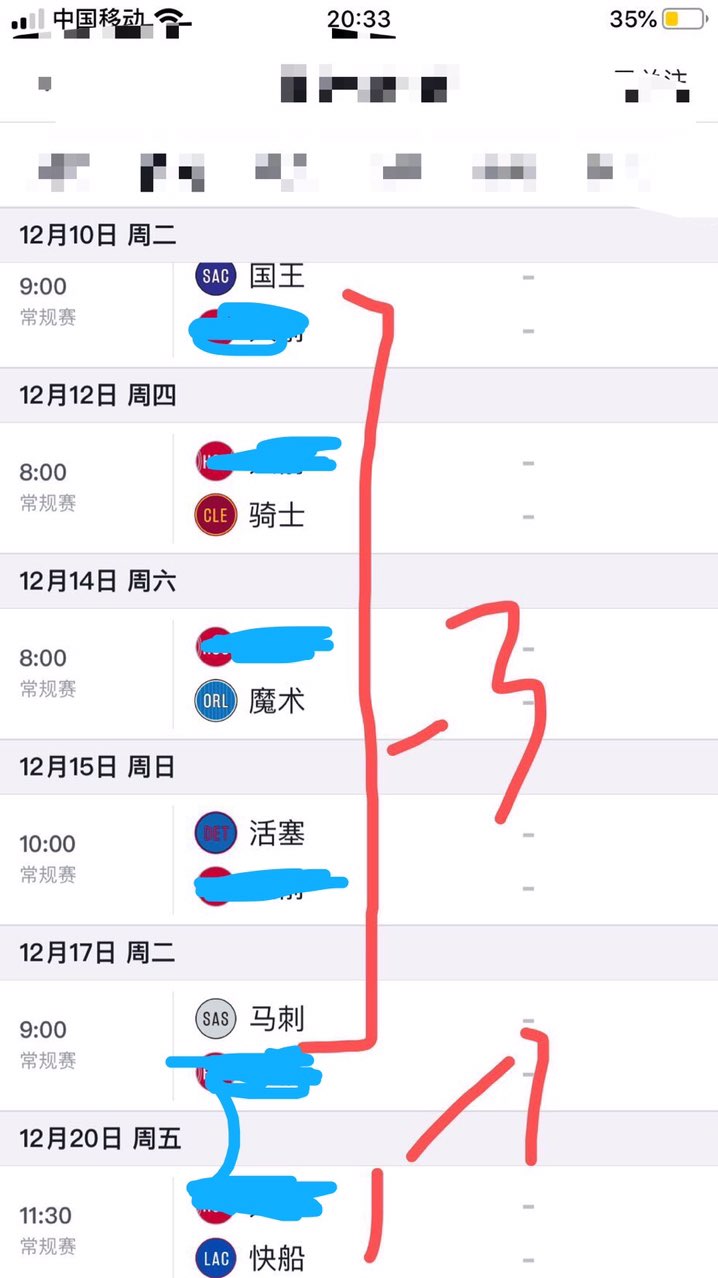View the December 14 game against 魔术
Image resolution: width=718 pixels, height=1278 pixels.
click(x=276, y=701)
